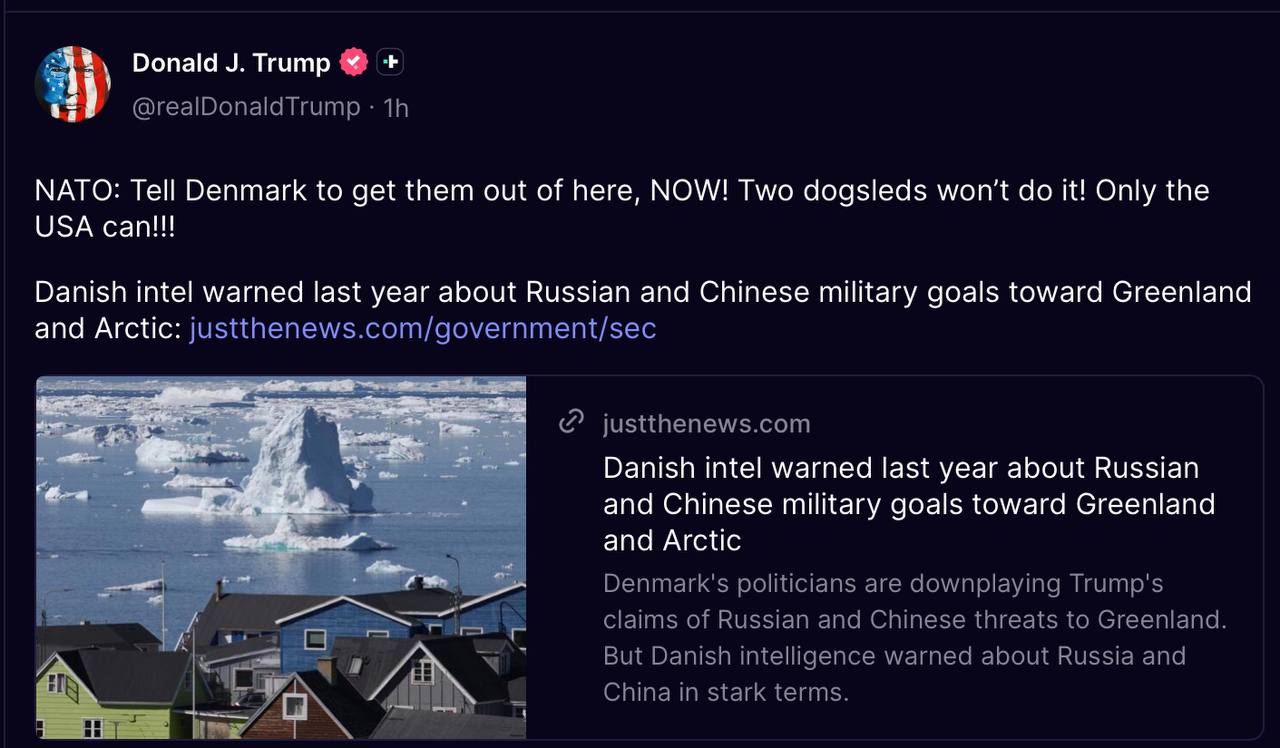Follow the justthenews.com/government/sec link

(422, 328)
